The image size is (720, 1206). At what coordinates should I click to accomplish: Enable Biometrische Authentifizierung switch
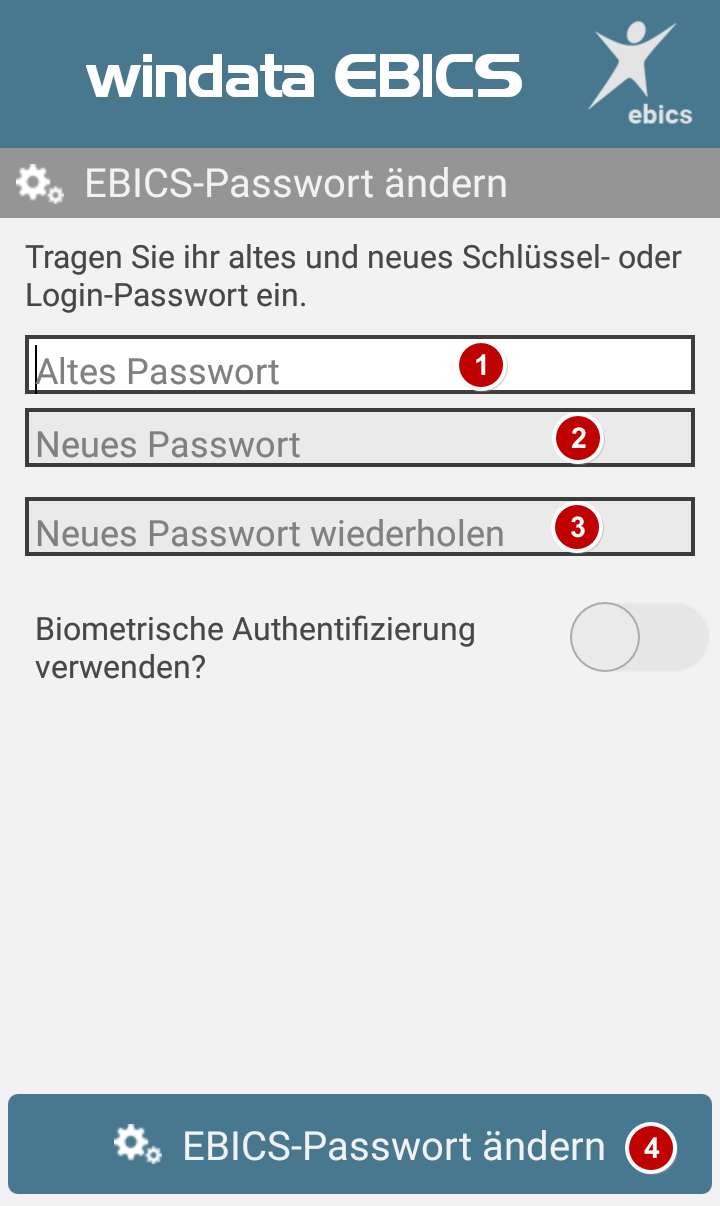pos(639,637)
